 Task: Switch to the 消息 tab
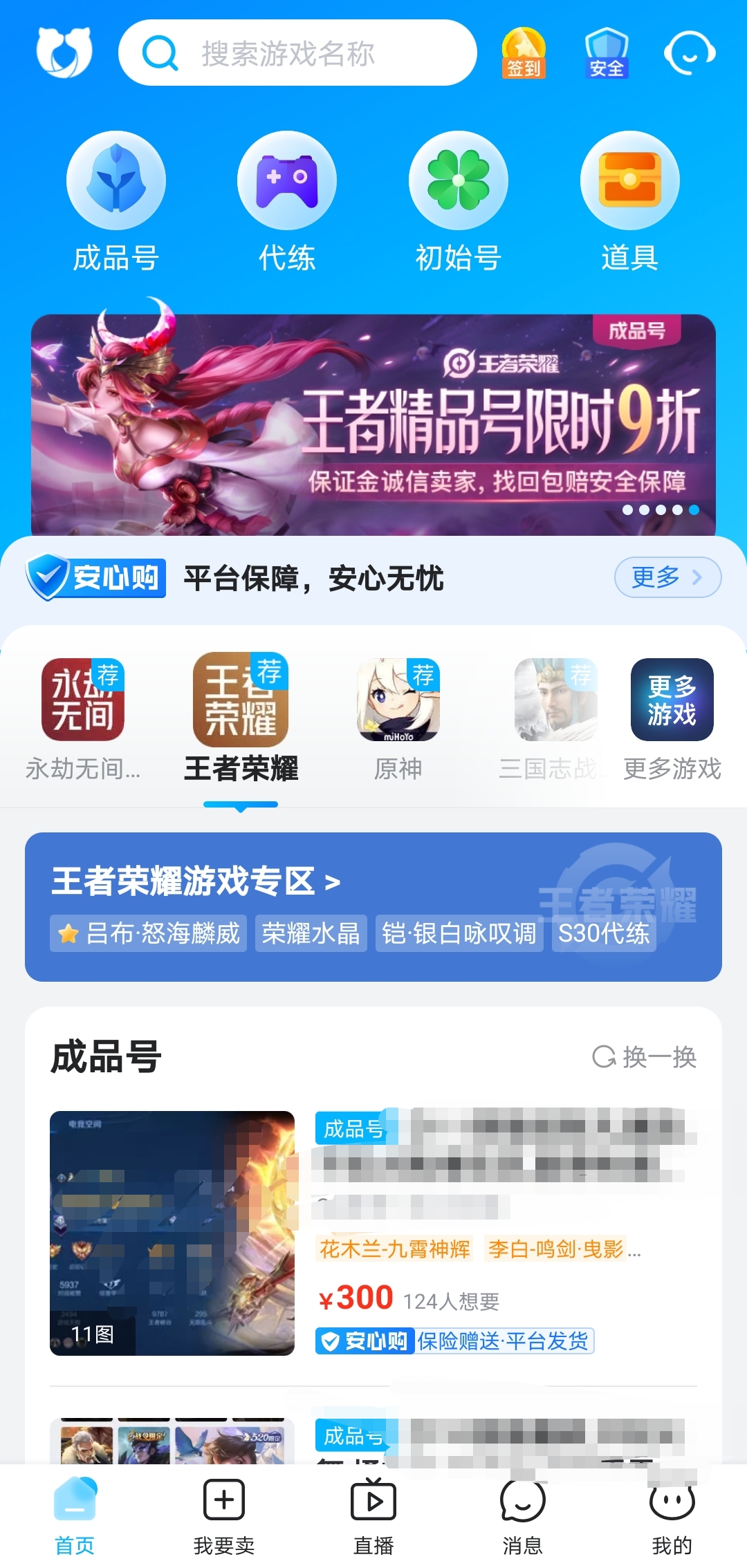coord(522,1514)
